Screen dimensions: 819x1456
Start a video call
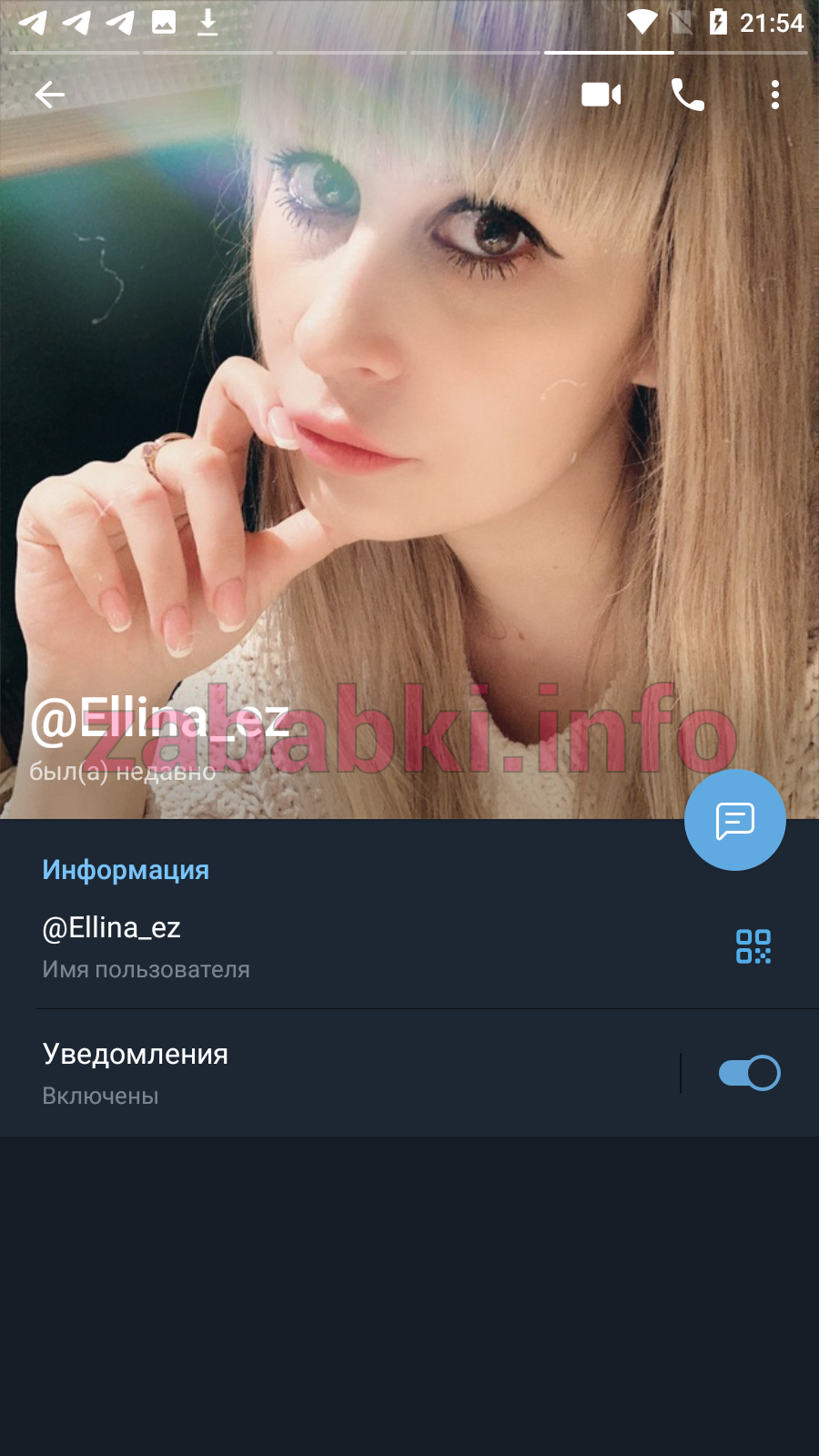coord(602,95)
